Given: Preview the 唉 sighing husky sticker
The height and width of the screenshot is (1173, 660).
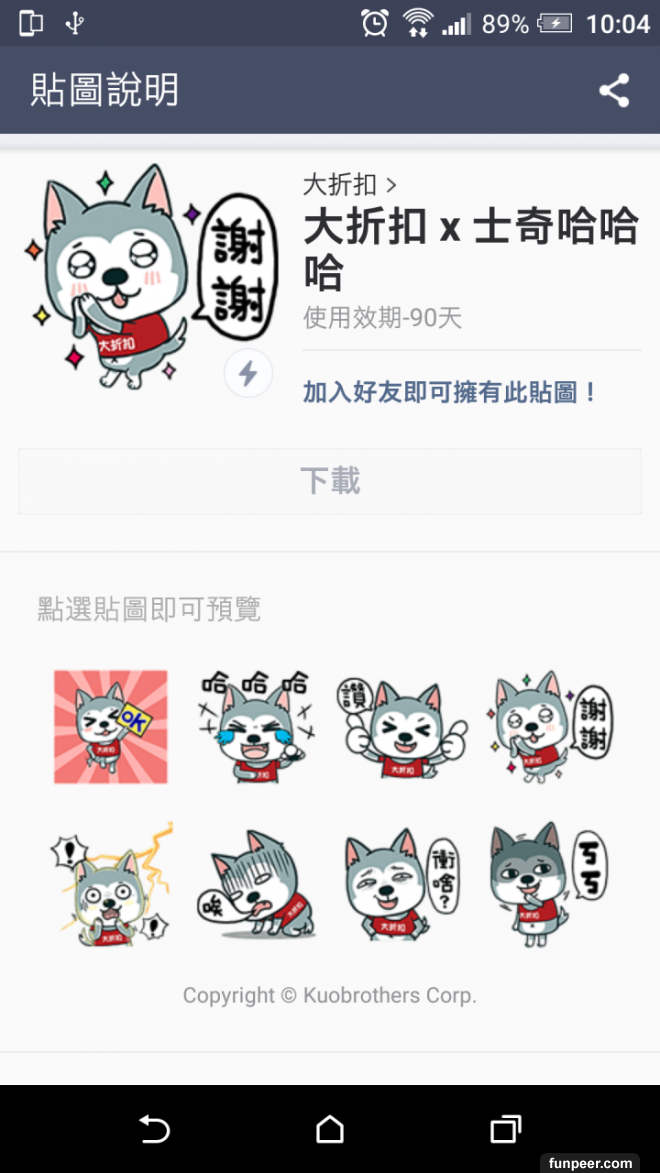Looking at the screenshot, I should click(256, 883).
